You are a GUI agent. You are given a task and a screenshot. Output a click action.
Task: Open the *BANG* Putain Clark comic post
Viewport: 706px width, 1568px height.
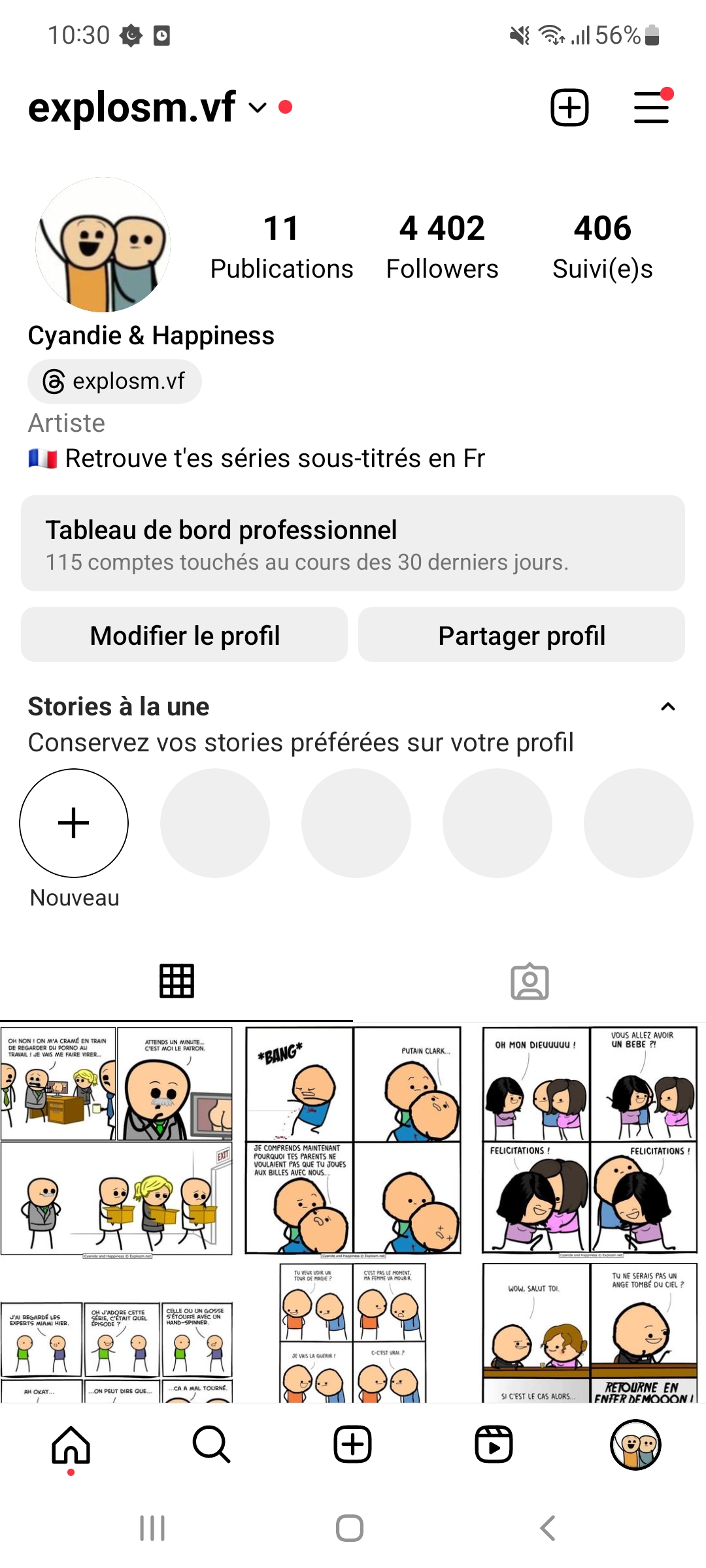click(x=353, y=1141)
